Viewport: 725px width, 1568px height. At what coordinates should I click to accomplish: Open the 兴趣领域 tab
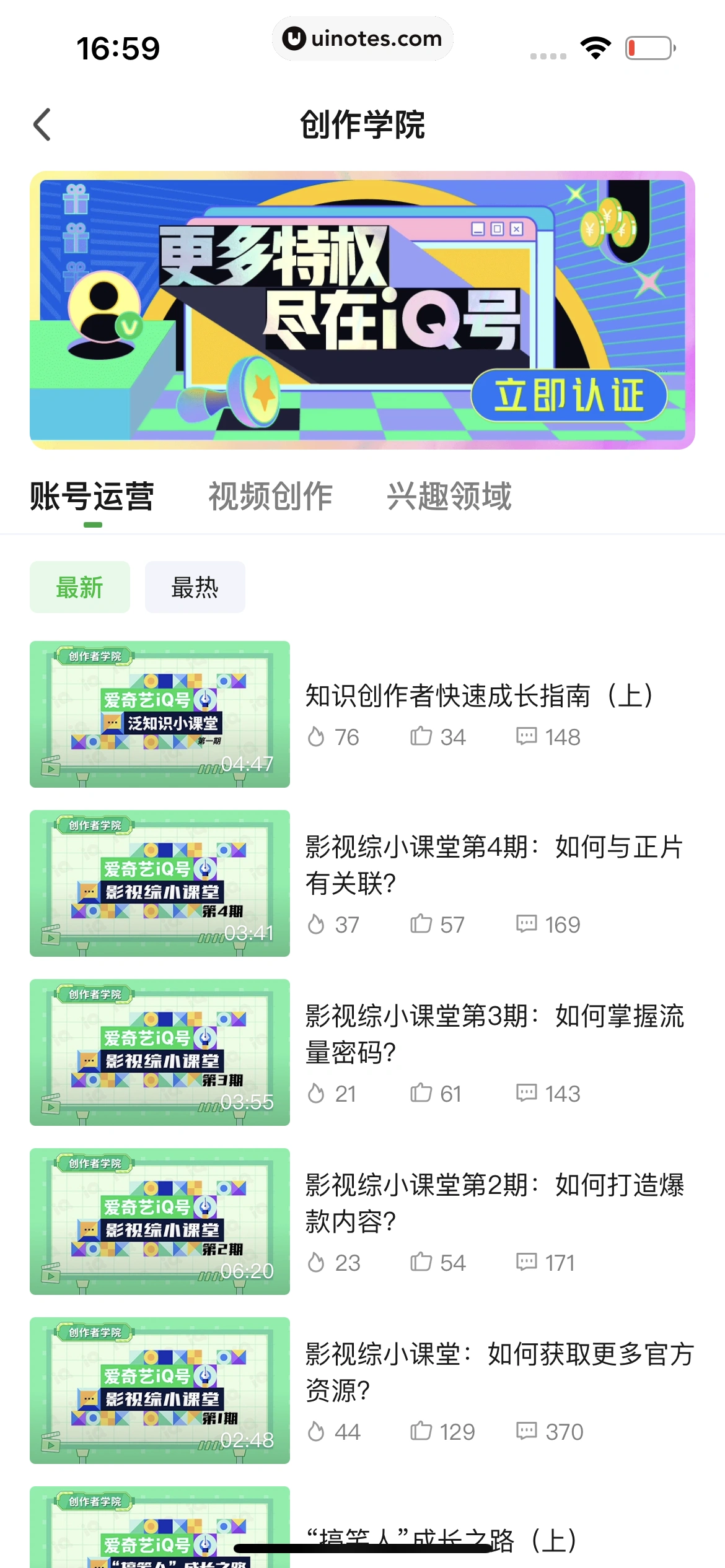point(449,495)
